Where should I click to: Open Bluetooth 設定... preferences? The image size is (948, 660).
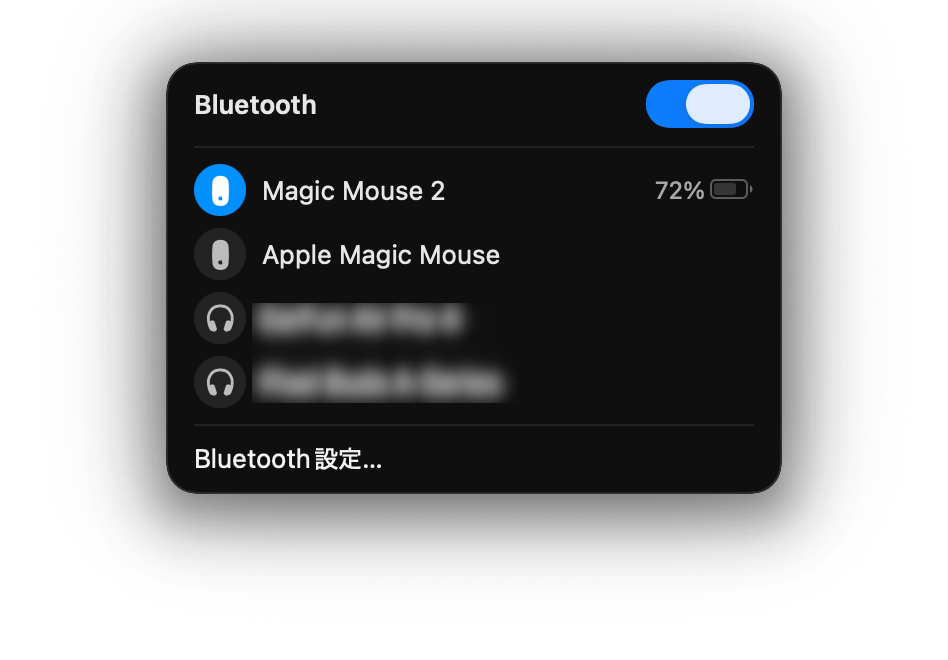(288, 459)
